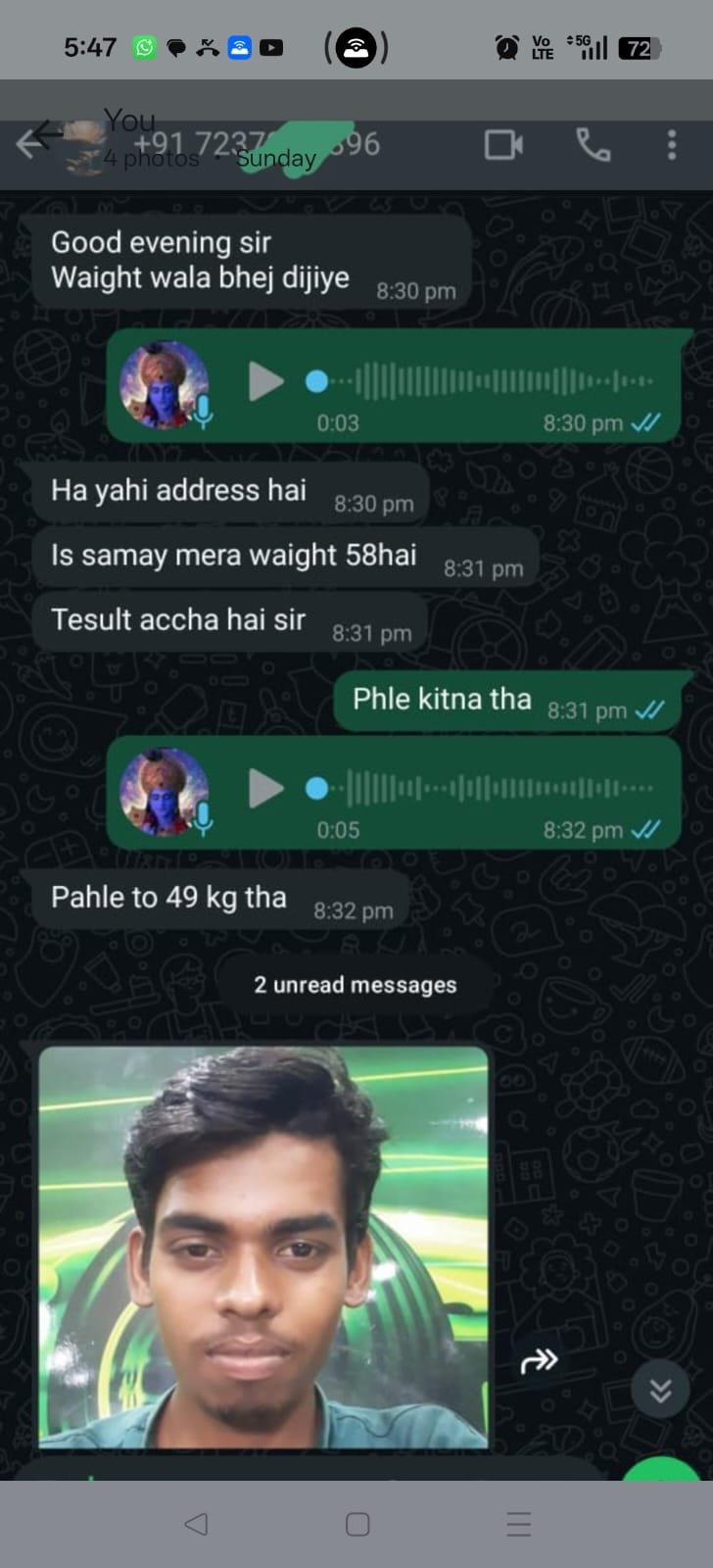Go to the home screen
713x1568 pixels.
pos(357,1524)
